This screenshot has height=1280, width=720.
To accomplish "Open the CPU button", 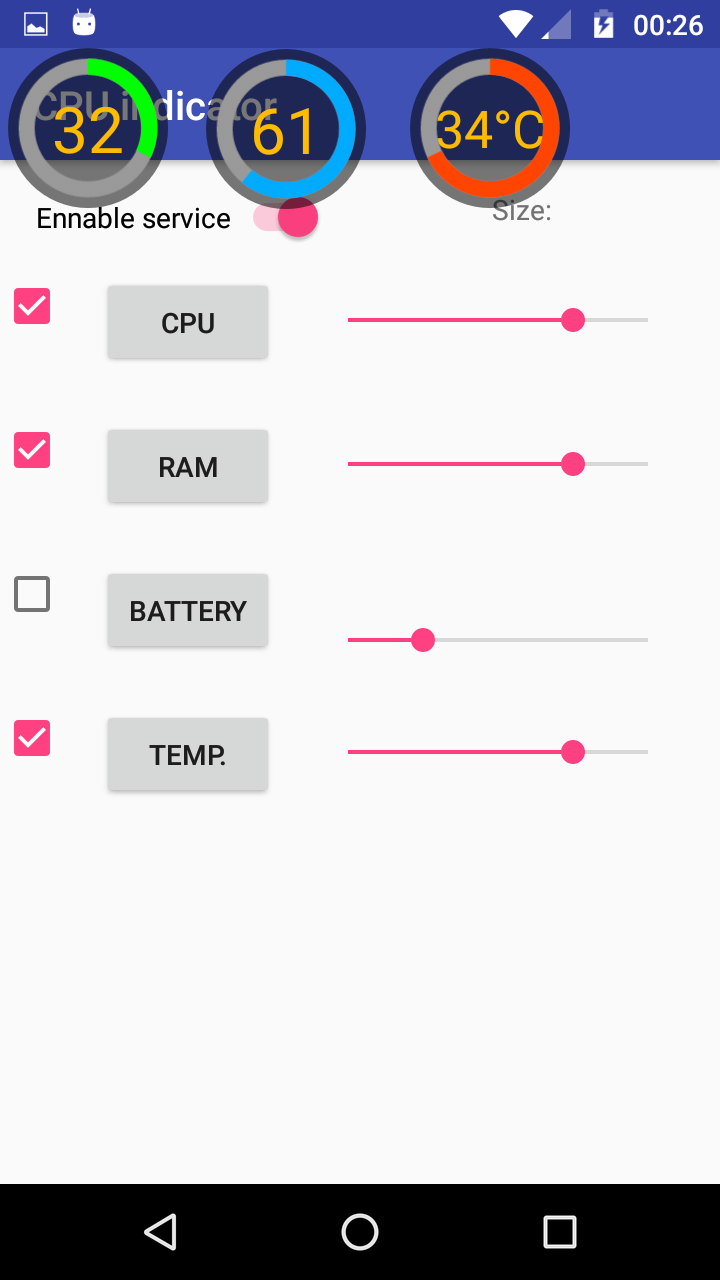I will [x=188, y=322].
